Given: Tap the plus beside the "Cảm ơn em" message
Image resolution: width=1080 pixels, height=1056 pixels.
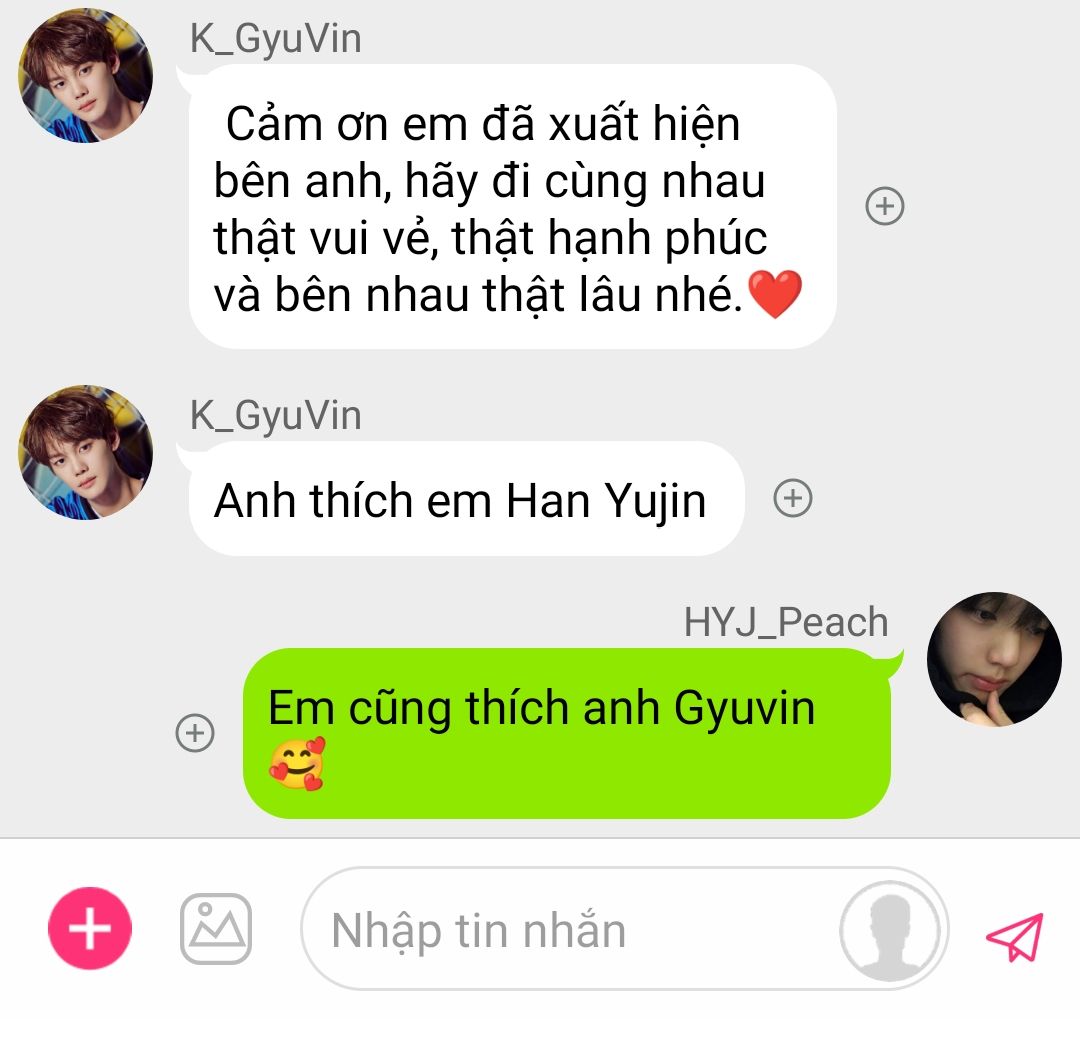Looking at the screenshot, I should tap(884, 206).
